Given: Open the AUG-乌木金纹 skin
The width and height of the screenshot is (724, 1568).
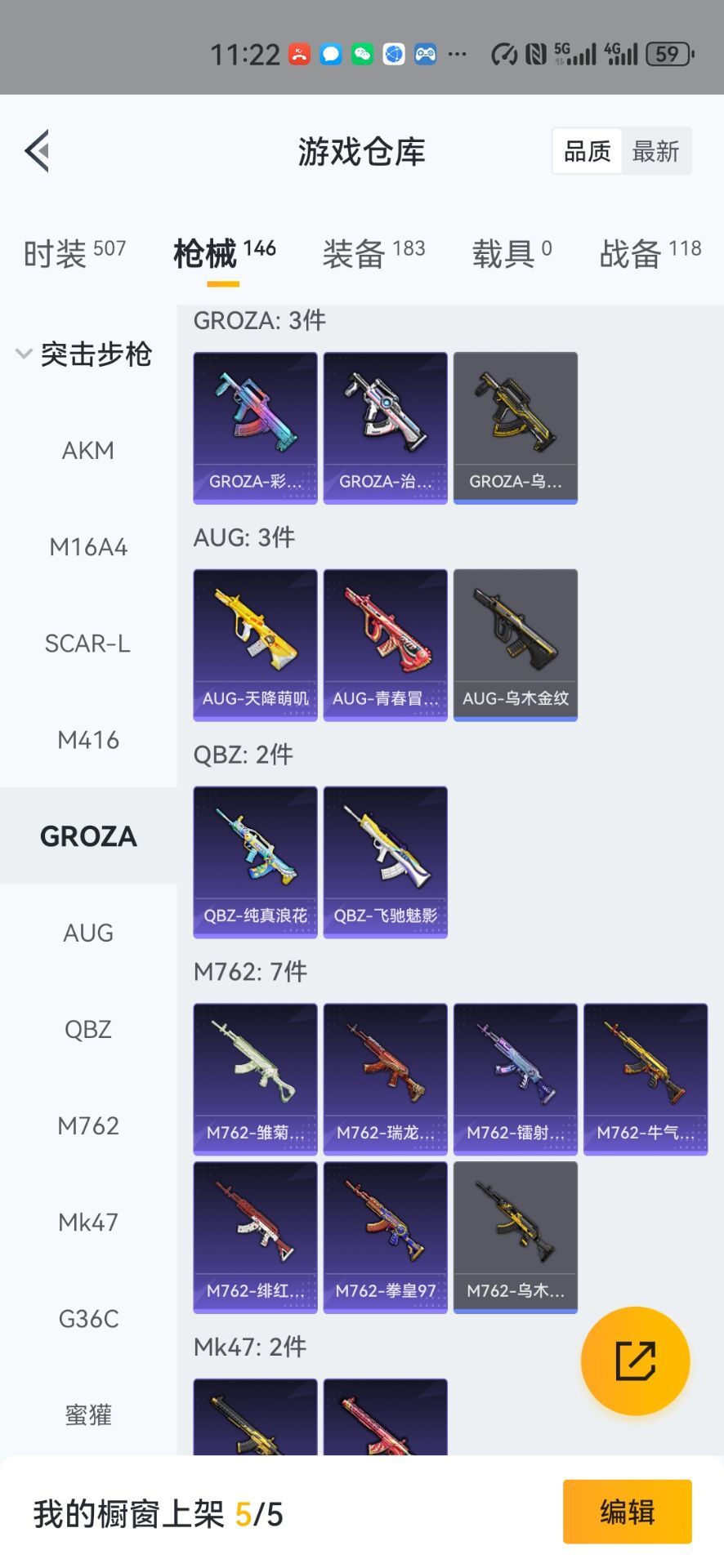Looking at the screenshot, I should (x=515, y=644).
